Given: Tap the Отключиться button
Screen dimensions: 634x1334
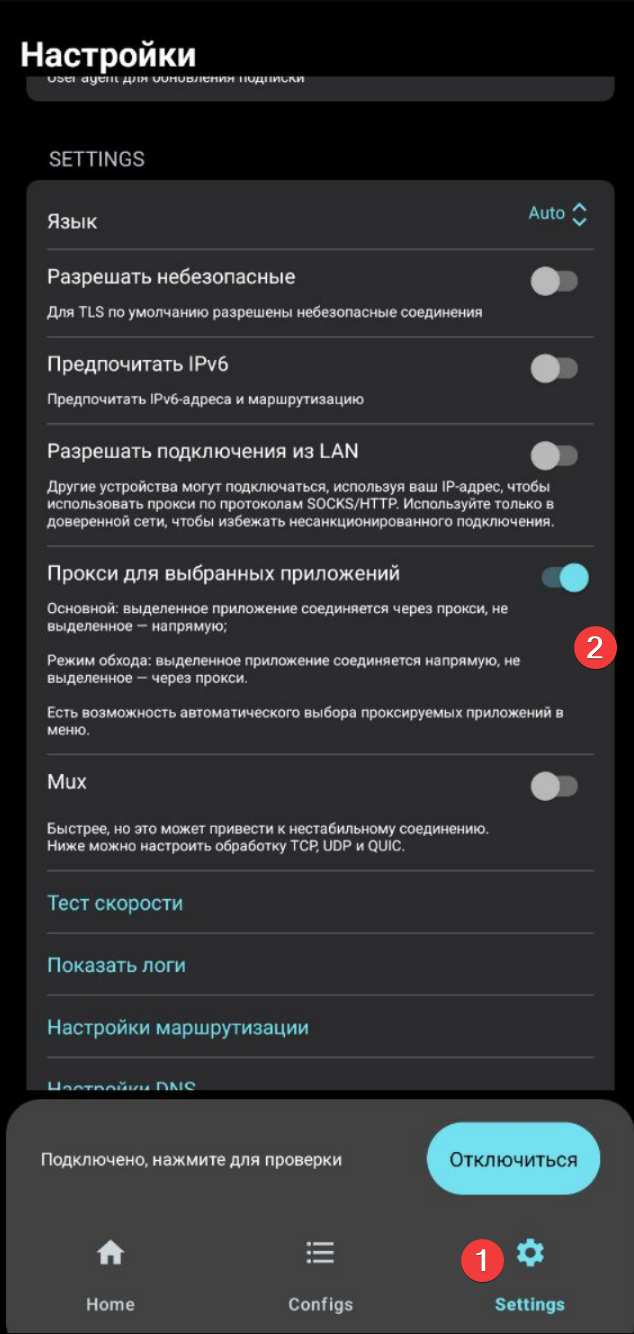Looking at the screenshot, I should [513, 1159].
